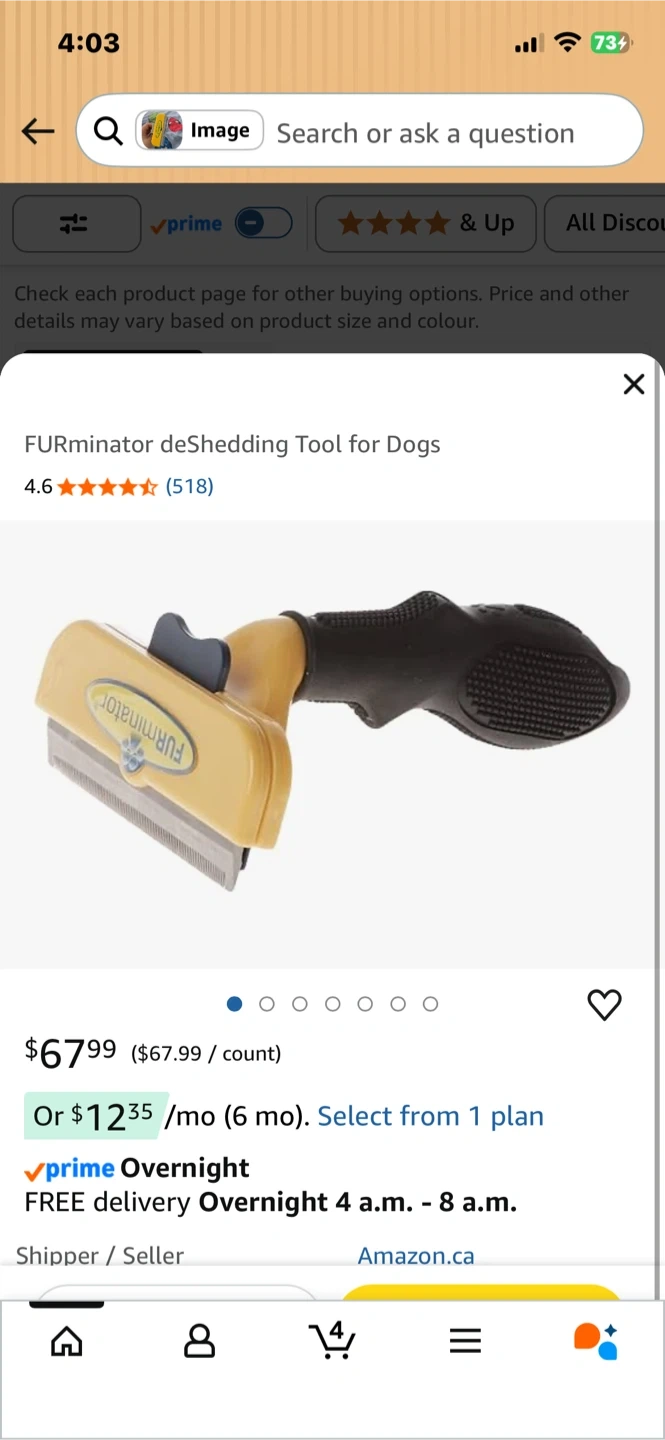The height and width of the screenshot is (1440, 665).
Task: Close the product preview sheet
Action: click(x=633, y=384)
